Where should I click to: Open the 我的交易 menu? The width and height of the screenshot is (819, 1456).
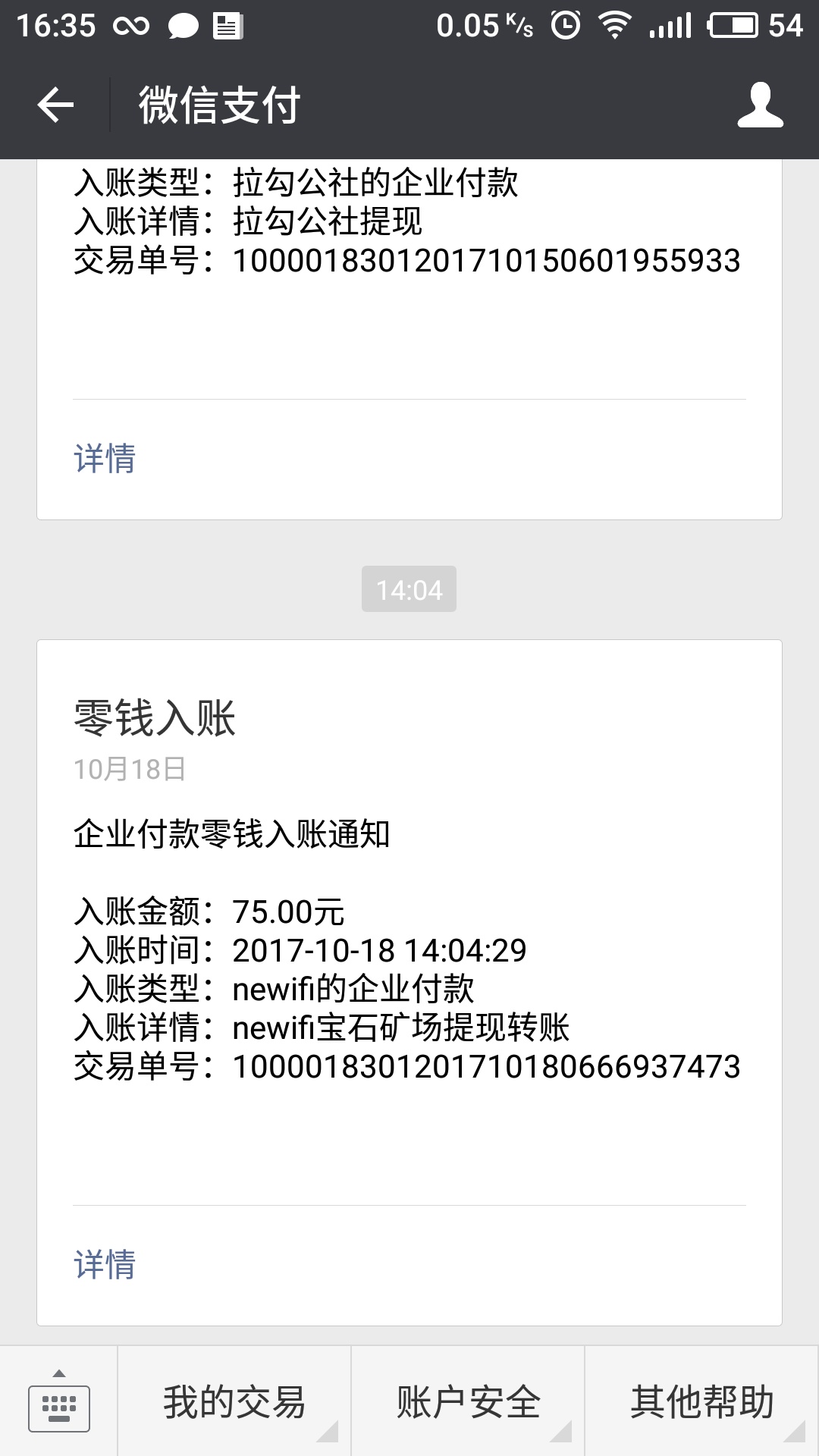coord(234,1401)
